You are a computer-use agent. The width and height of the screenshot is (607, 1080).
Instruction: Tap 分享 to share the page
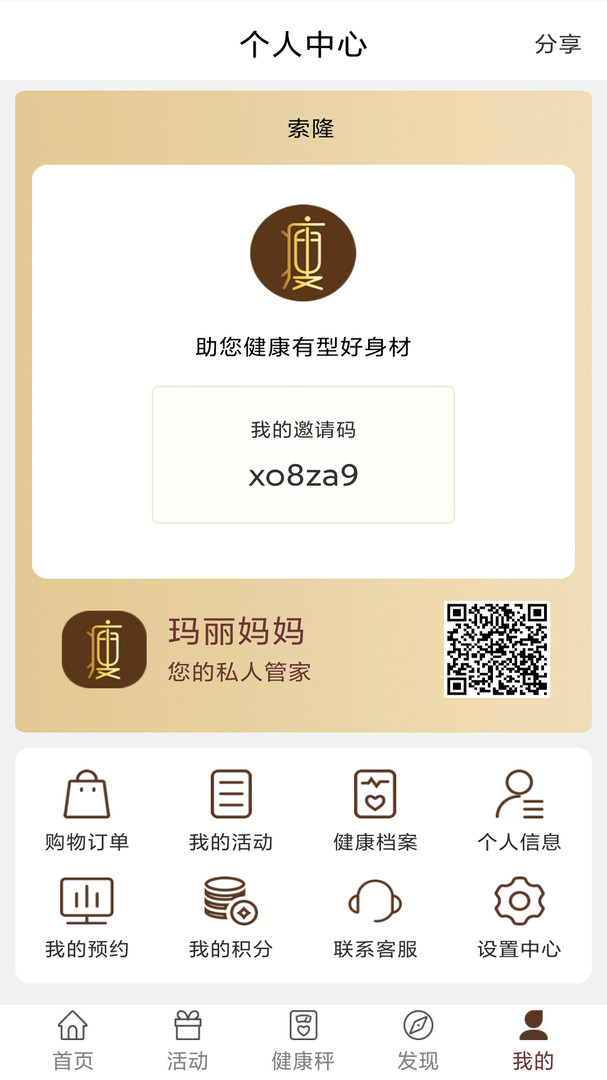pyautogui.click(x=557, y=44)
